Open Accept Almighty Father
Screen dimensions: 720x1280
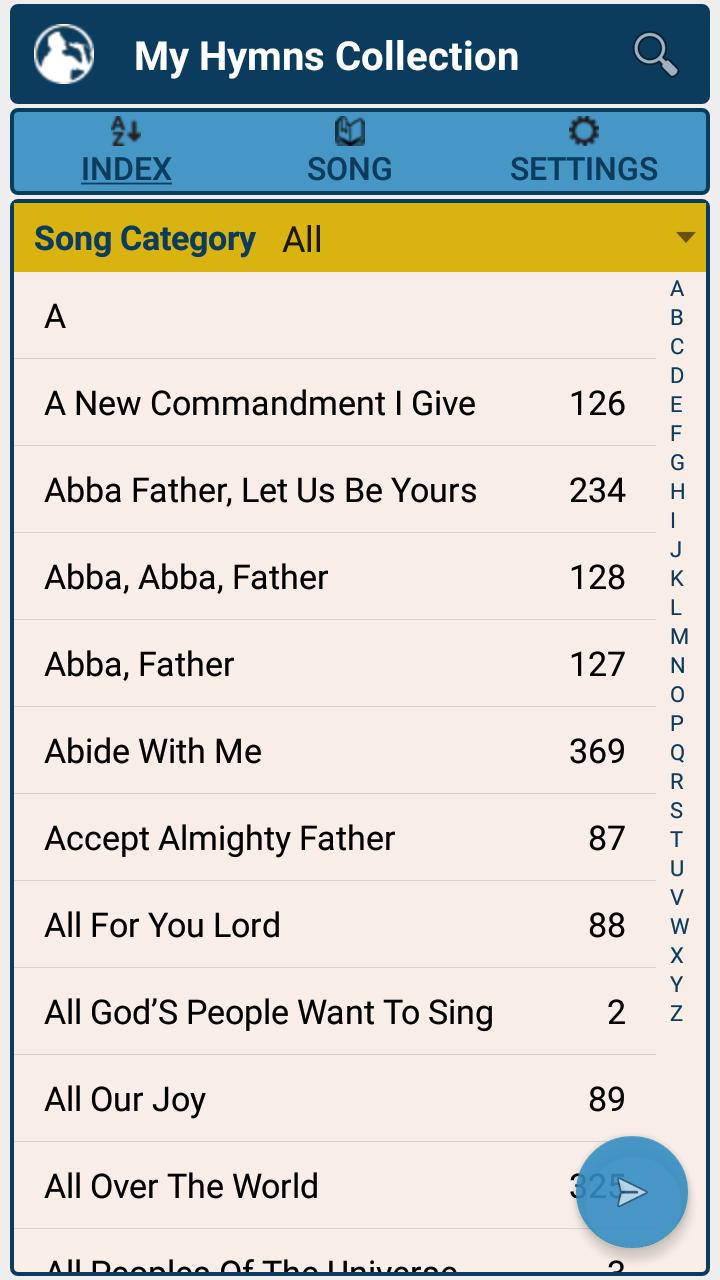pyautogui.click(x=335, y=838)
